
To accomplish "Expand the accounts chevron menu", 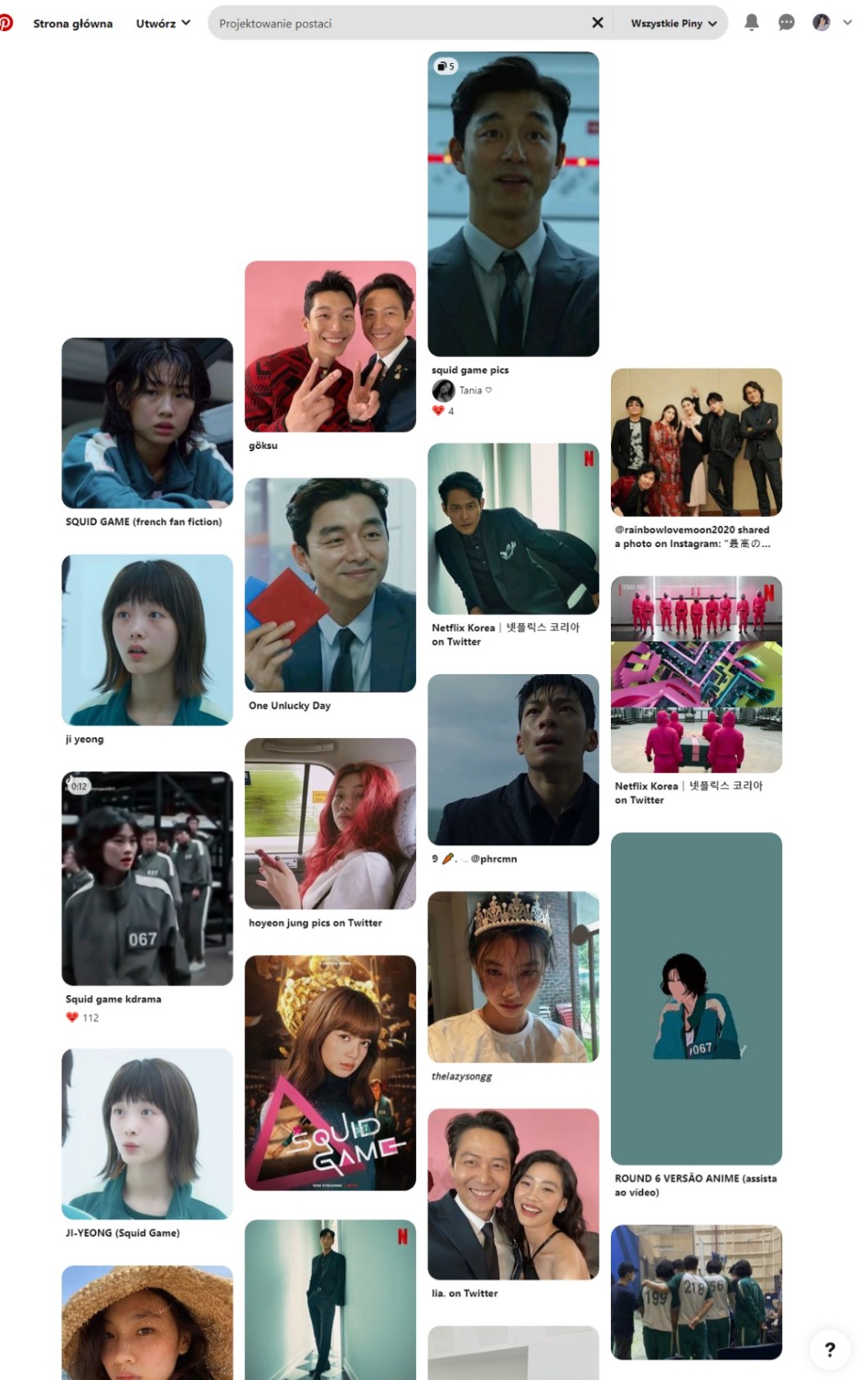I will 847,23.
